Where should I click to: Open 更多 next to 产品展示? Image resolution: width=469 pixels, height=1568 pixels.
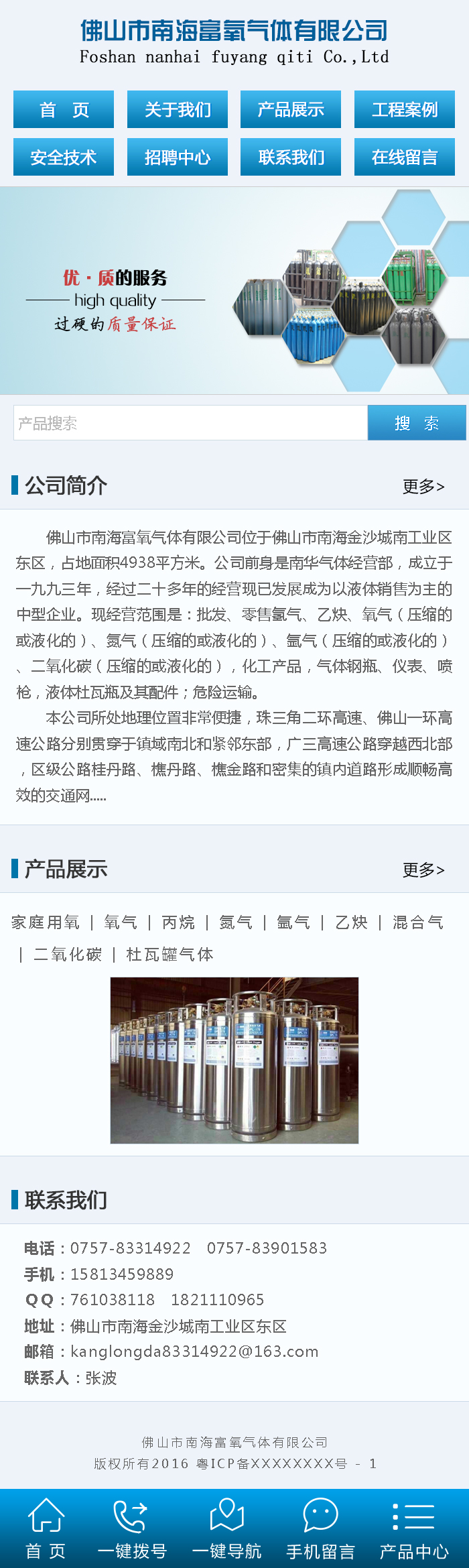click(x=423, y=870)
